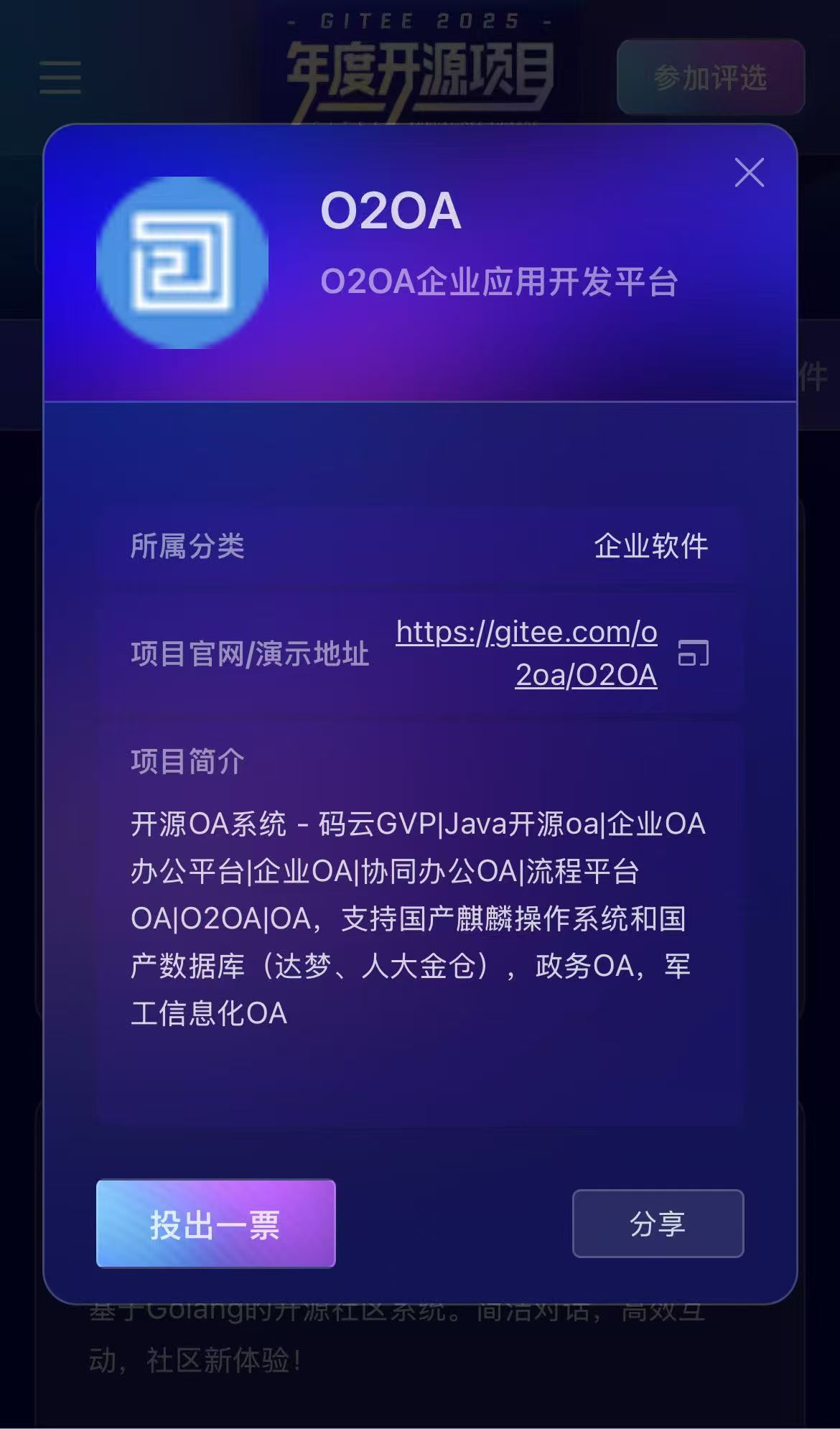This screenshot has width=840, height=1429.
Task: Share the project via 分享 button
Action: [x=658, y=1224]
